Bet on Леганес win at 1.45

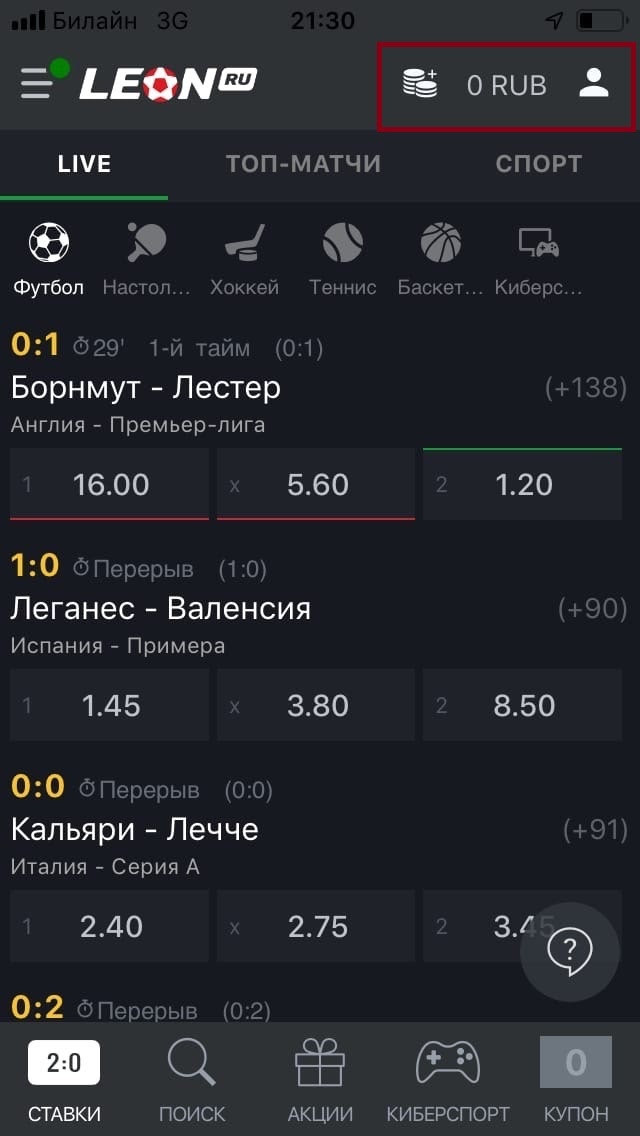tap(110, 705)
